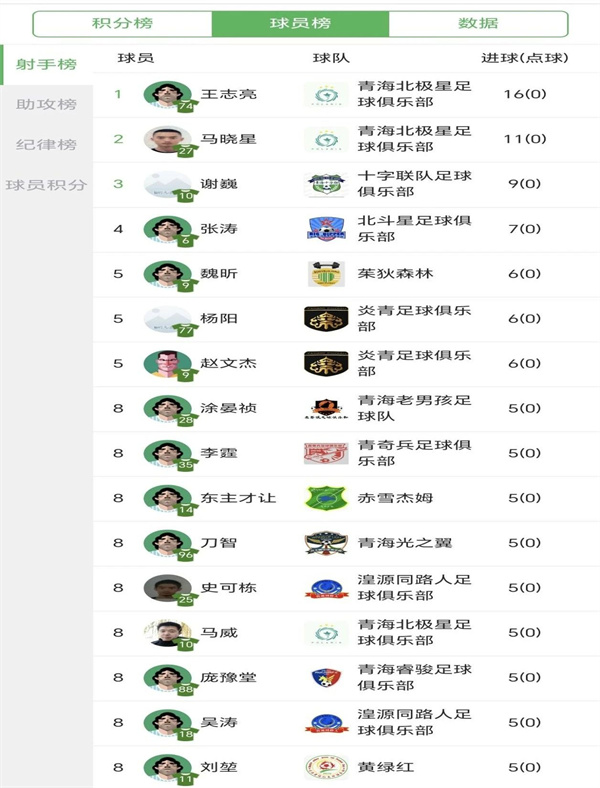Switch to 助攻榜 ranking
The height and width of the screenshot is (788, 600).
[x=46, y=104]
